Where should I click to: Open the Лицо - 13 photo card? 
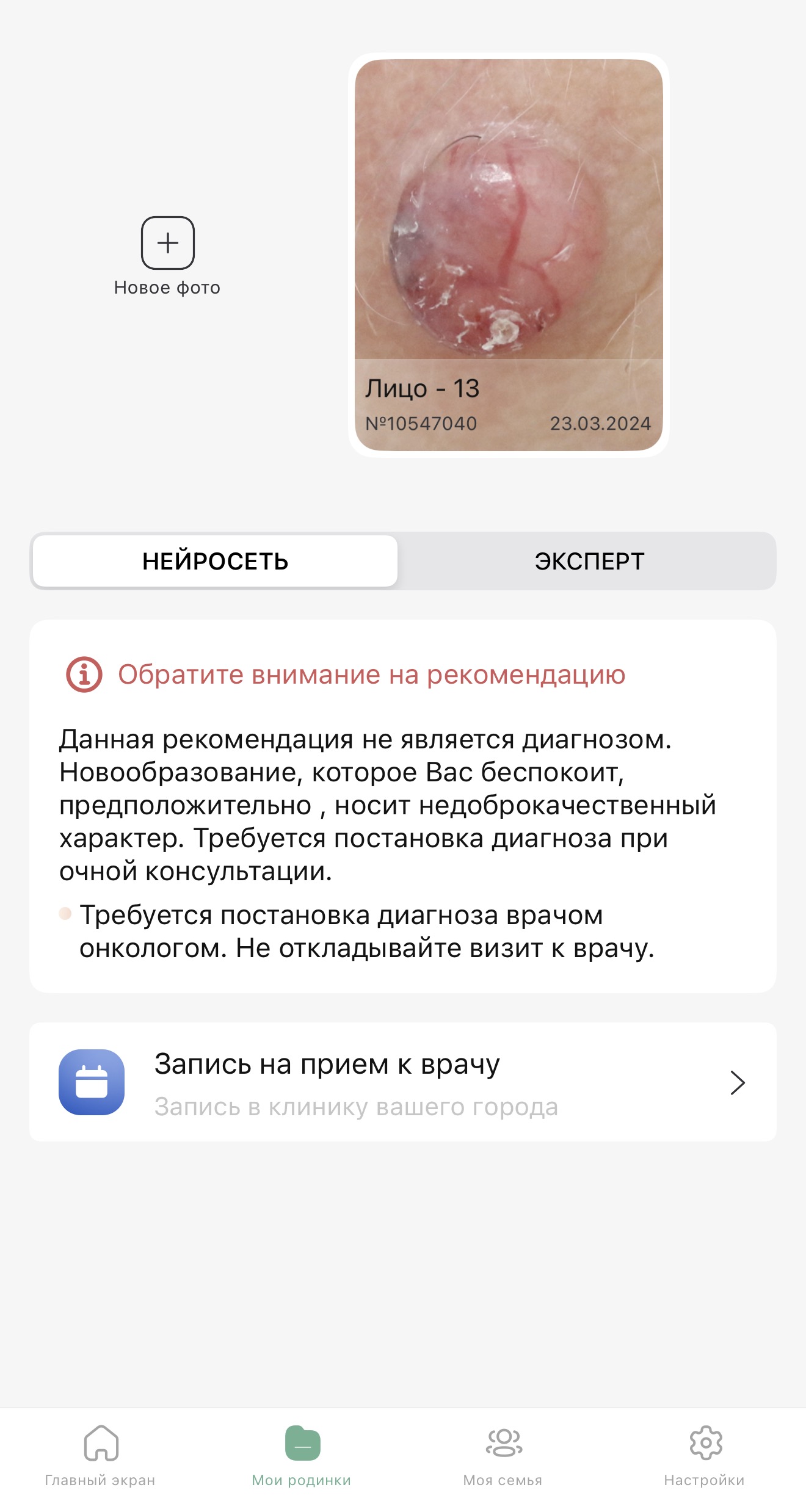coord(509,255)
